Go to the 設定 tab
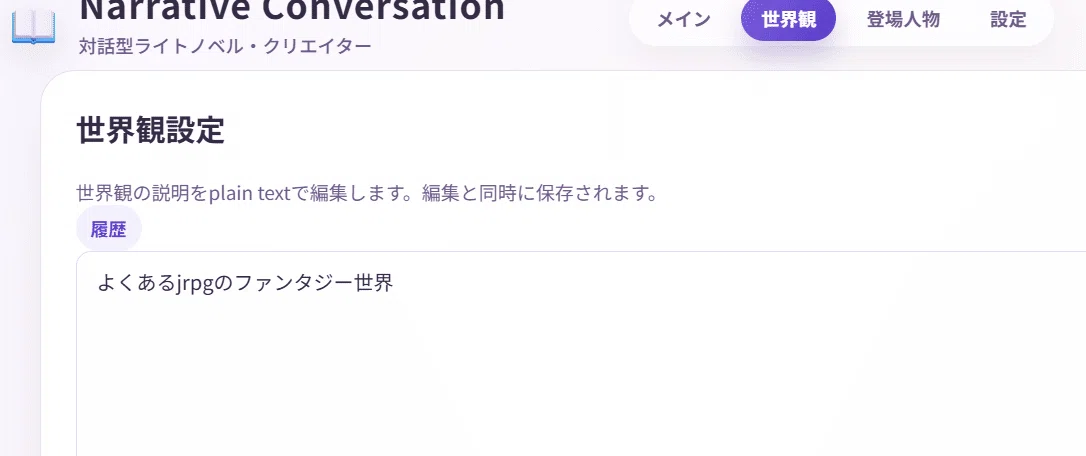This screenshot has width=1086, height=456. click(1008, 19)
